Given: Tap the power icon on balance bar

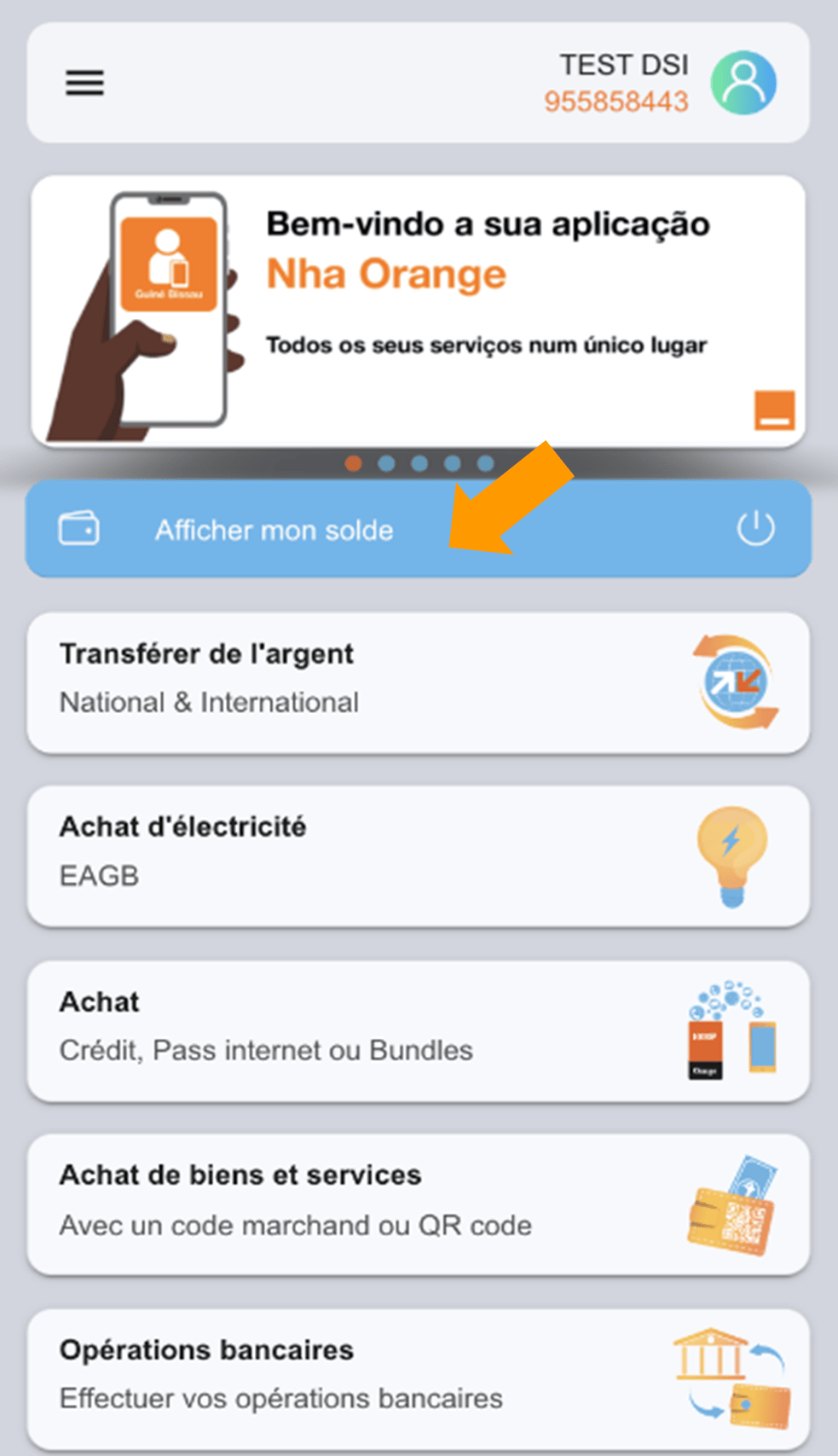Looking at the screenshot, I should [x=755, y=529].
